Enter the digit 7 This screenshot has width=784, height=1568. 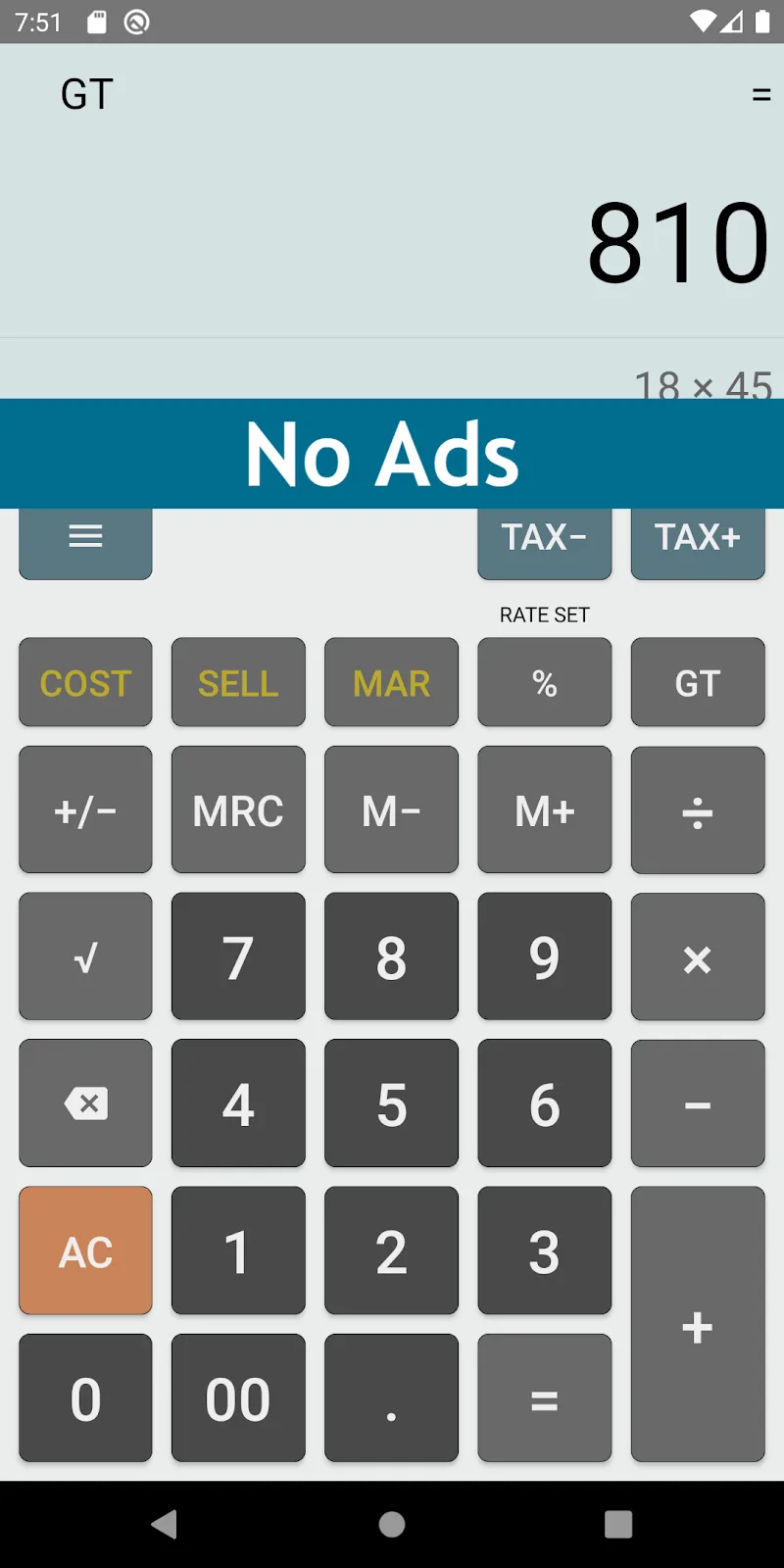238,957
